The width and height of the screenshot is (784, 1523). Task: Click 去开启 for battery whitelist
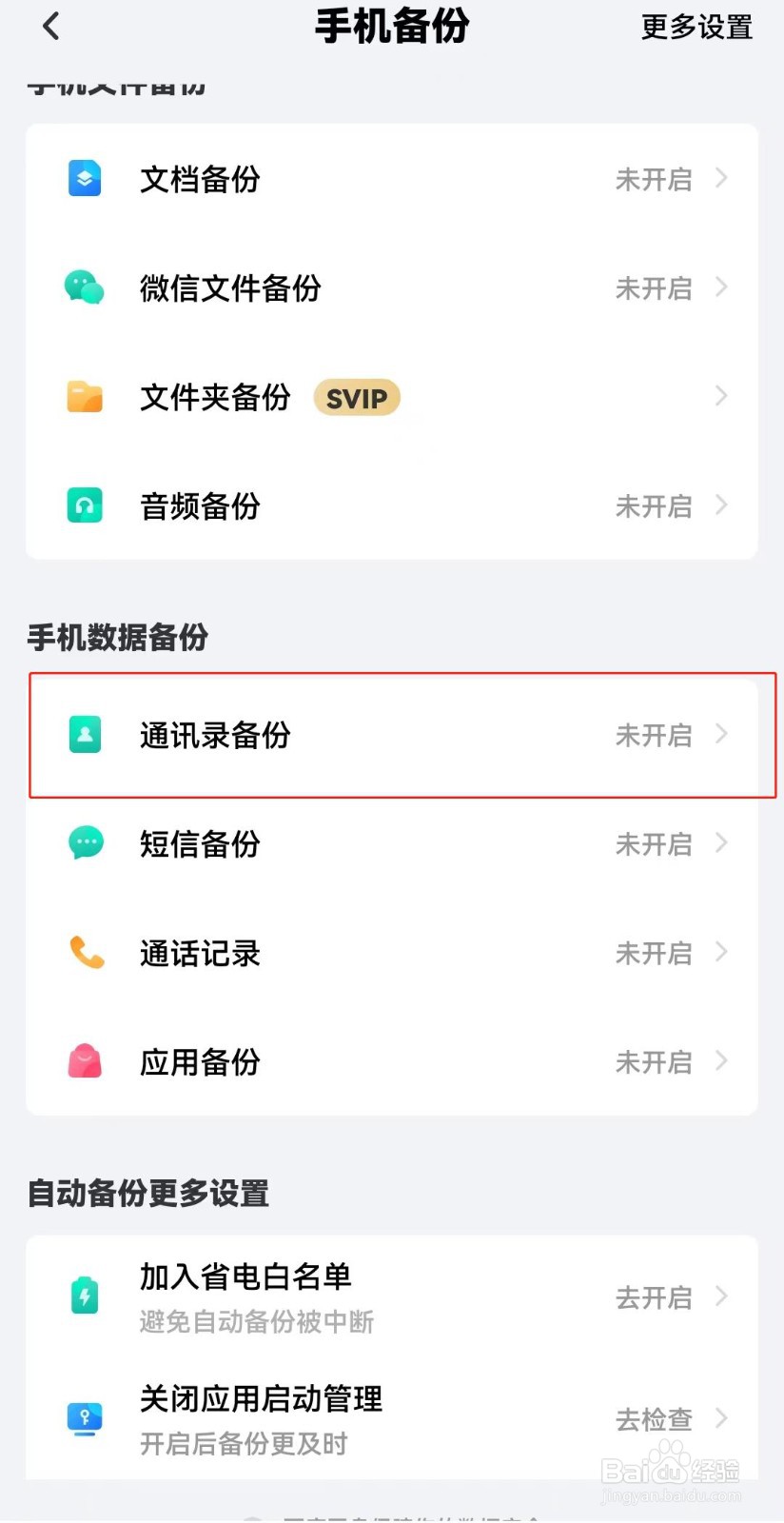(654, 1296)
